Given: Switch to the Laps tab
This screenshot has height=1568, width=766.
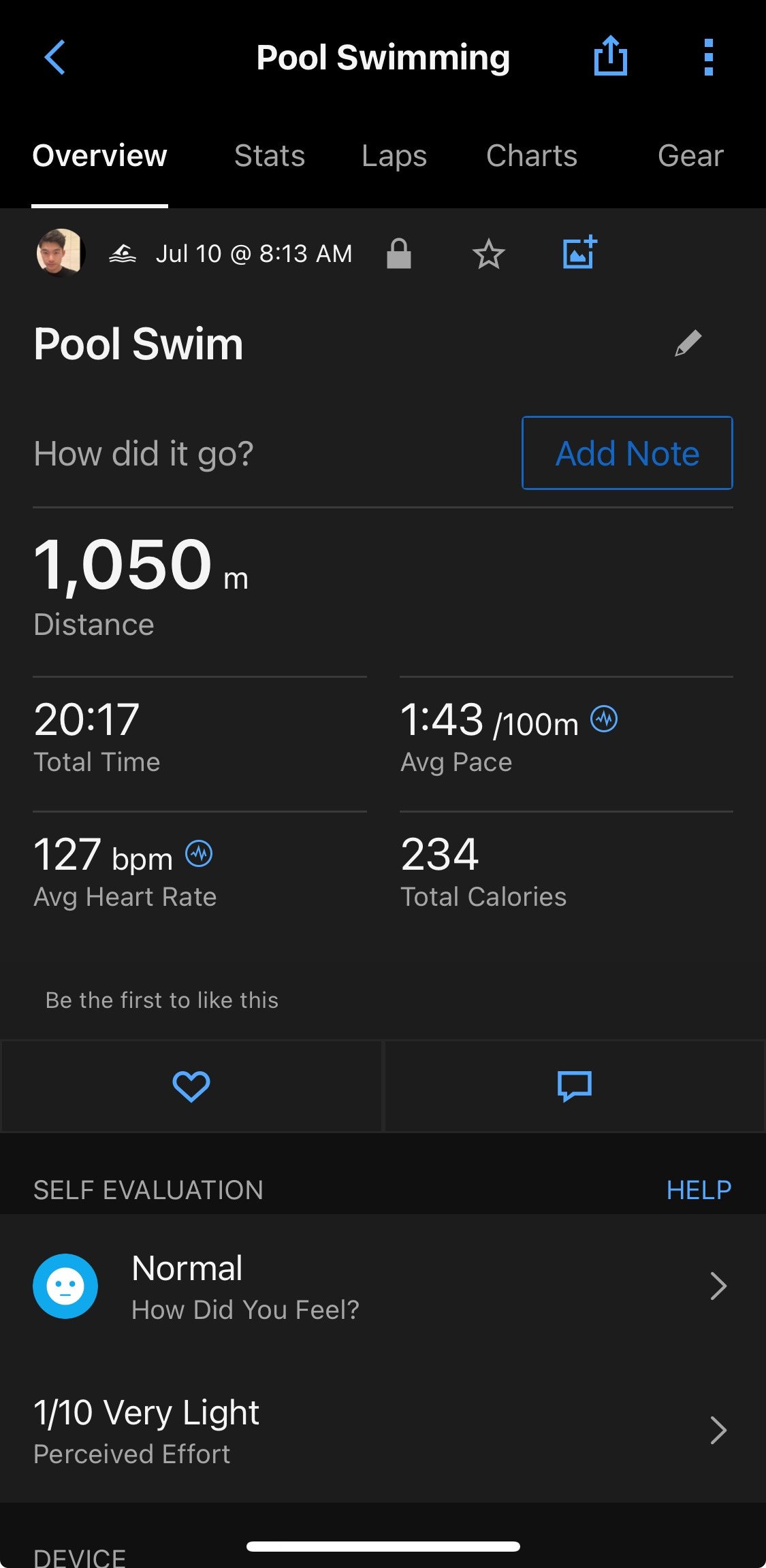Looking at the screenshot, I should [x=394, y=156].
